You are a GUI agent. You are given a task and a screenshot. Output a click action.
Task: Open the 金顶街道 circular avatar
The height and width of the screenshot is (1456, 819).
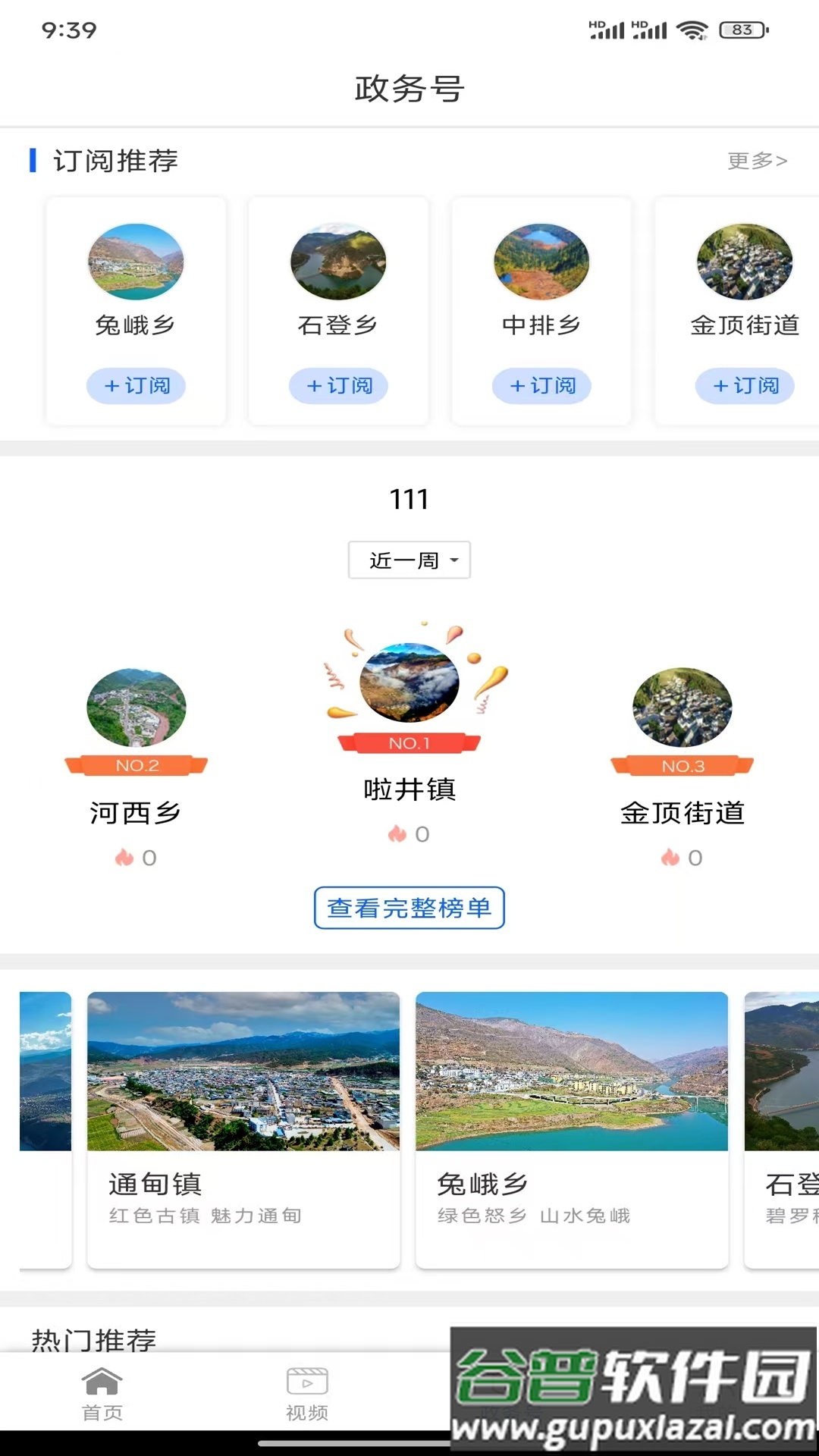744,262
